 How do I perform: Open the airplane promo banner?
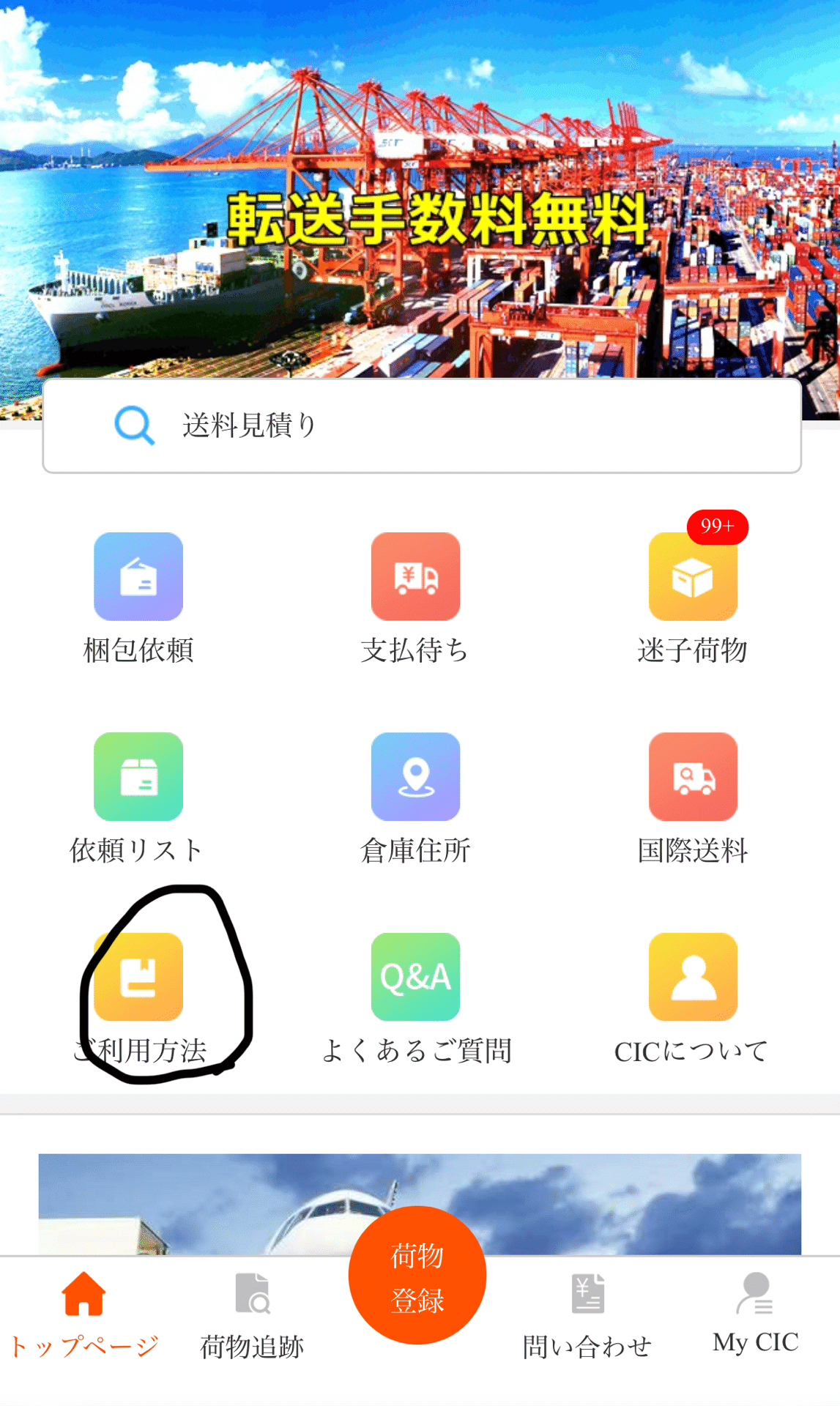[420, 1204]
